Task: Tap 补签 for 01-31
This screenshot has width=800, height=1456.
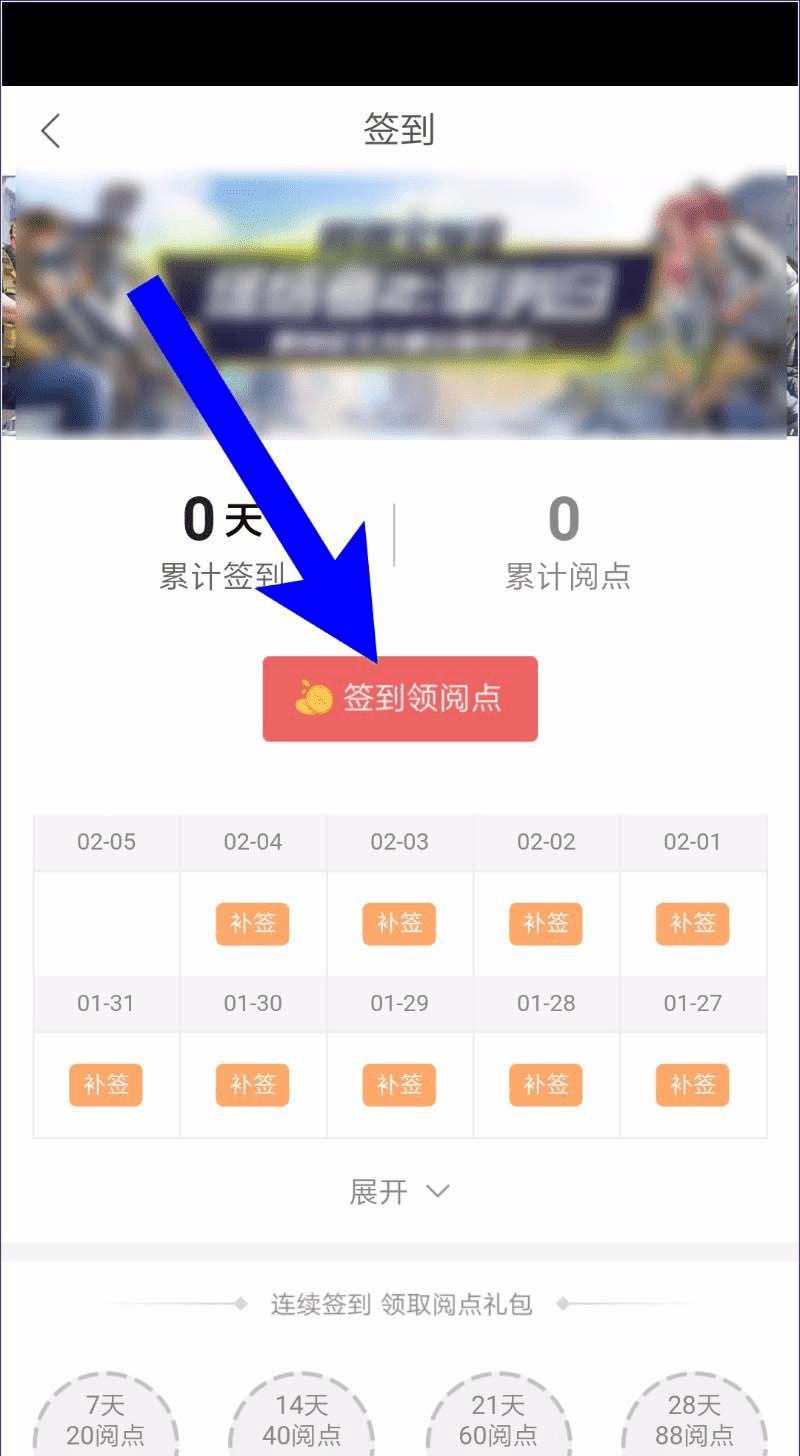Action: click(x=106, y=1085)
